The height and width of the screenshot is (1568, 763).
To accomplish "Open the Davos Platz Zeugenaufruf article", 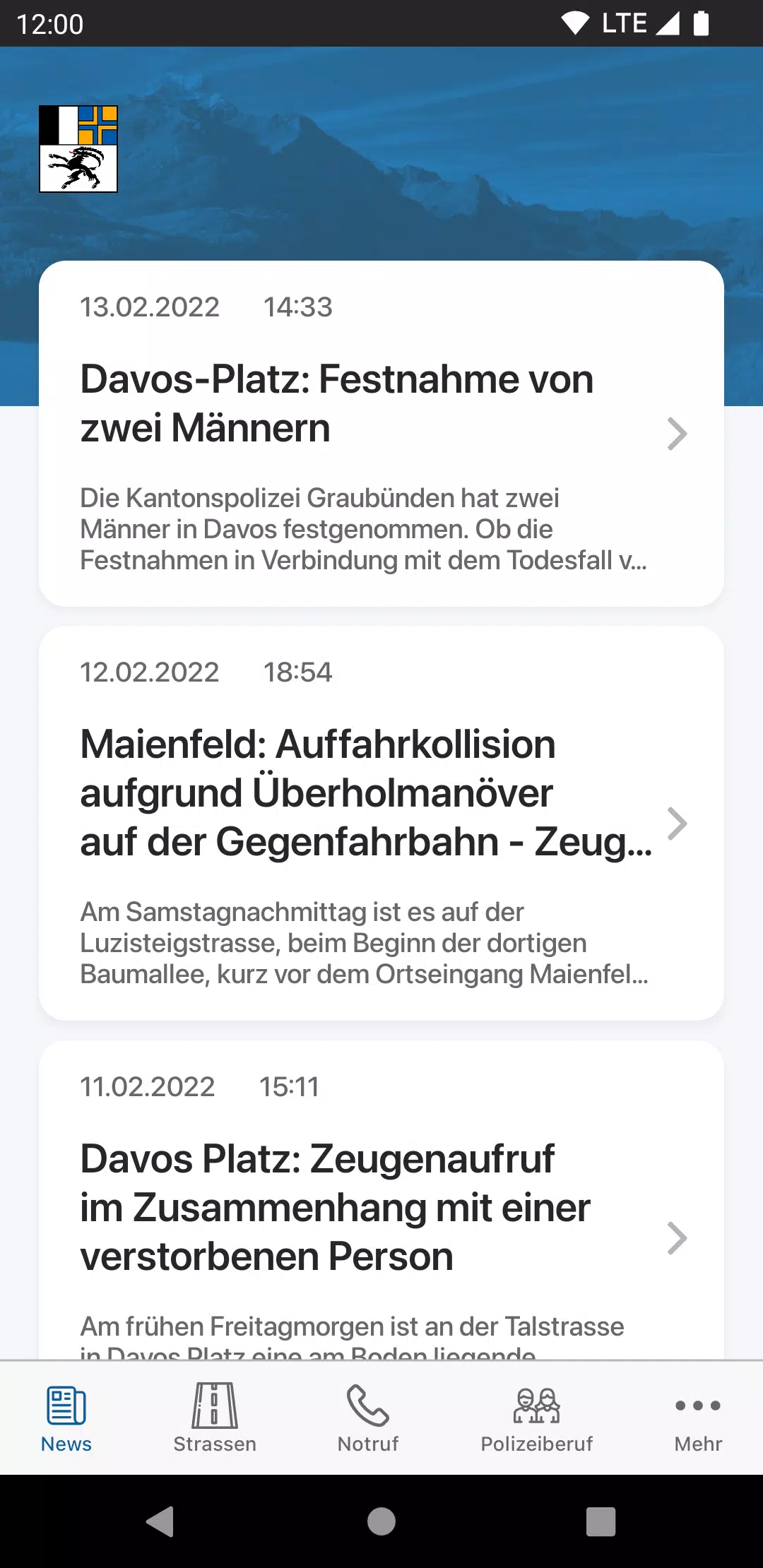I will point(381,1208).
